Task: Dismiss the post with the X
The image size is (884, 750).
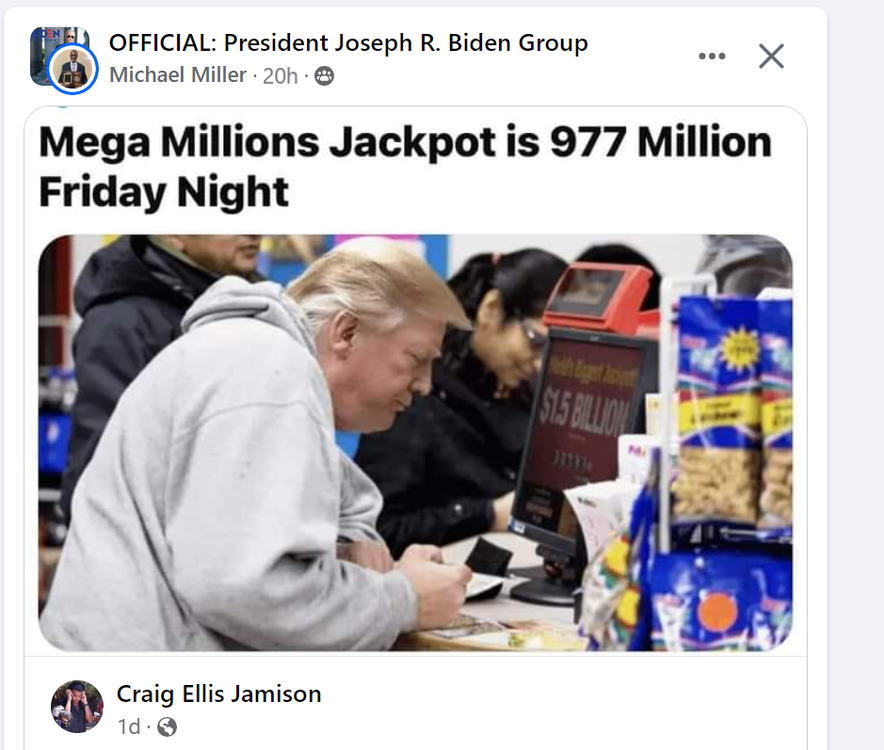Action: [771, 57]
